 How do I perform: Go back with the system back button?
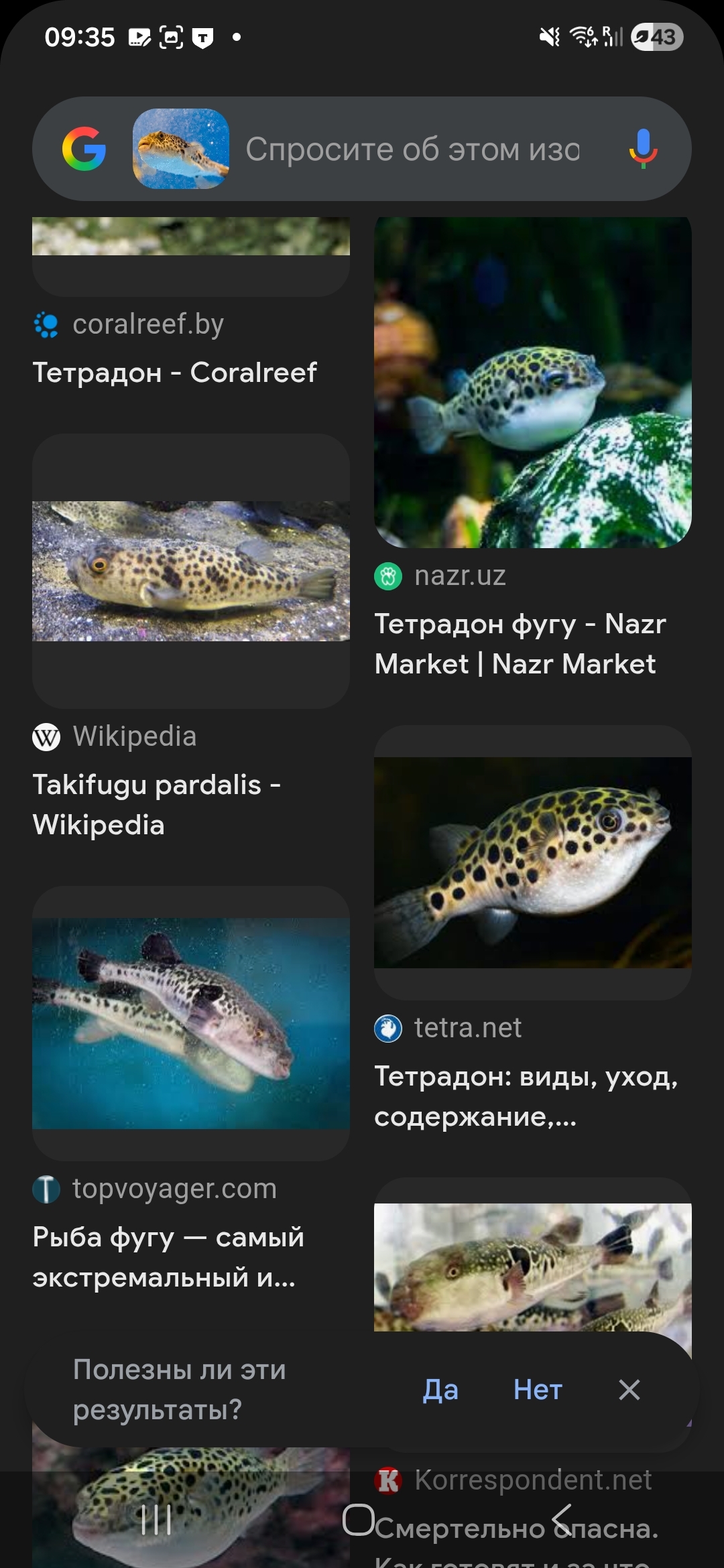click(x=562, y=1520)
